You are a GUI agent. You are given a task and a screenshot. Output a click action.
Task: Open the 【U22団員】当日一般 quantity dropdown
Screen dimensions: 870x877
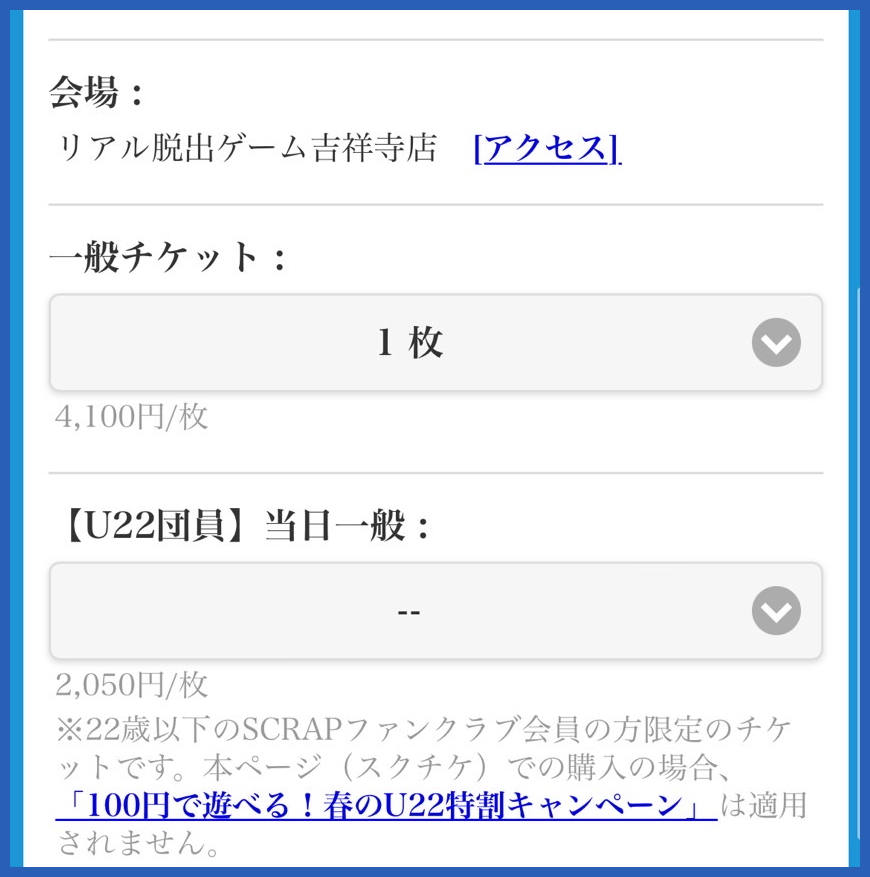(436, 611)
